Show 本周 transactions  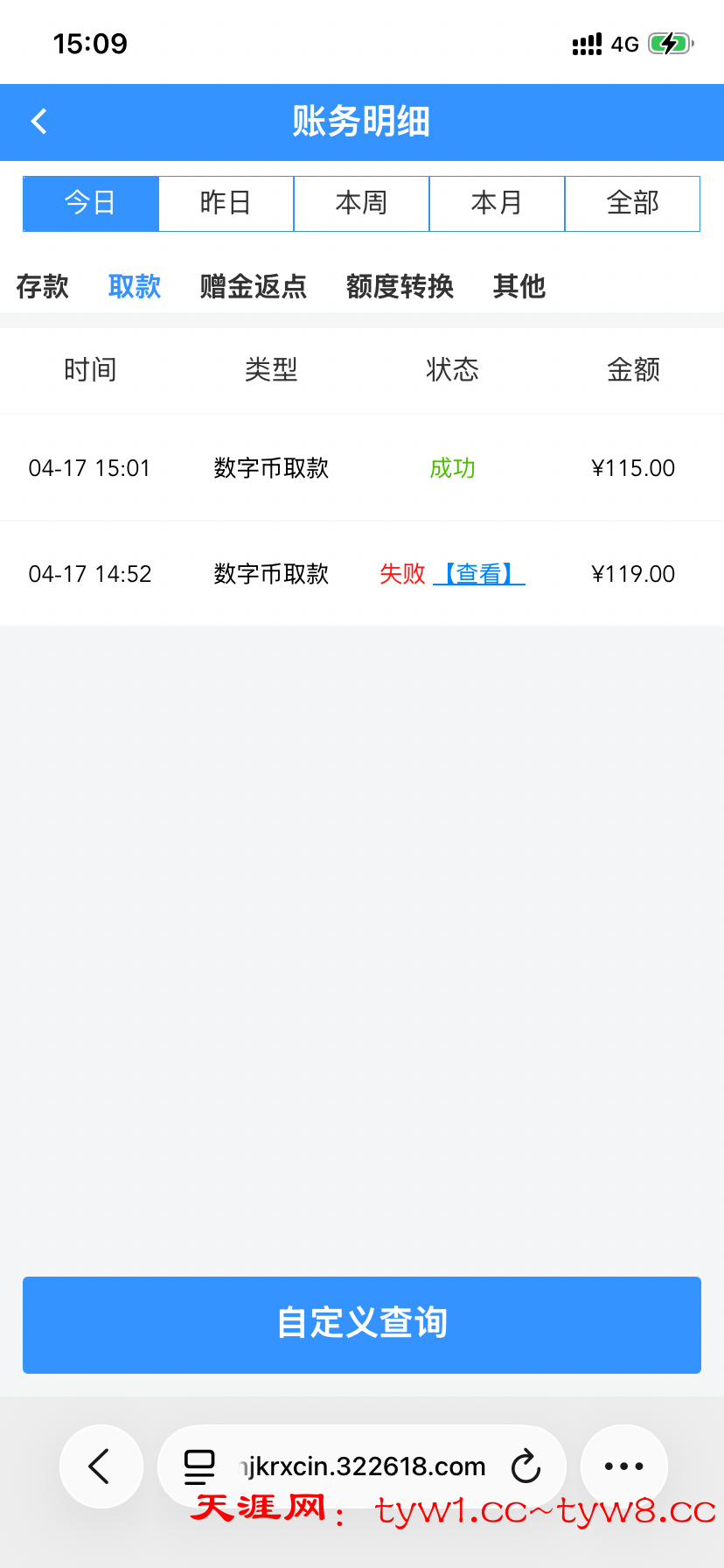click(x=361, y=204)
